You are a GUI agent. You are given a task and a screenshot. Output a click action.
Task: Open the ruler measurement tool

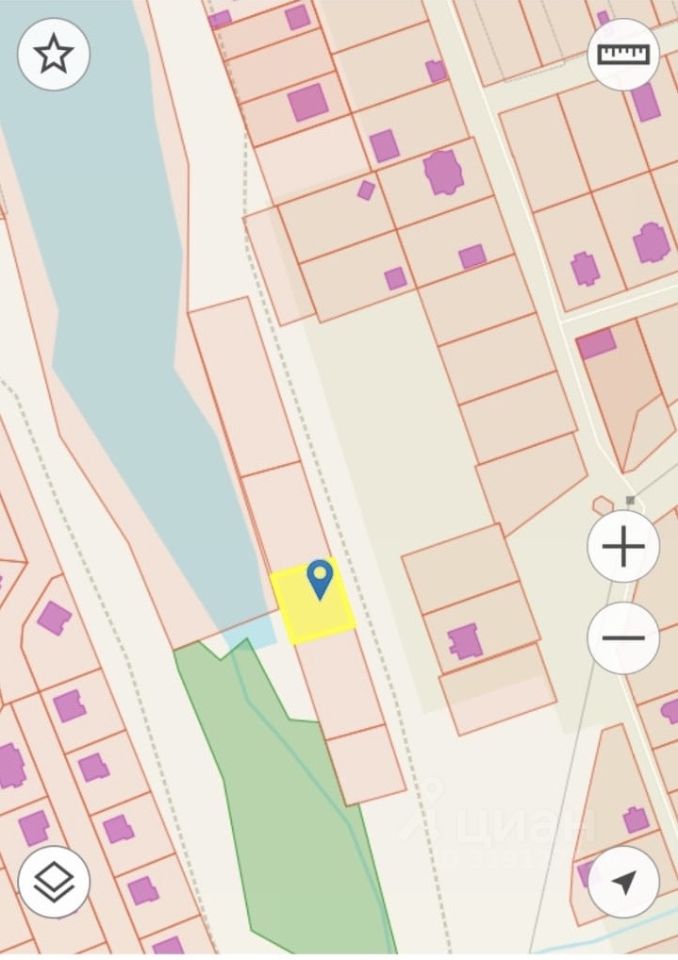pos(623,54)
